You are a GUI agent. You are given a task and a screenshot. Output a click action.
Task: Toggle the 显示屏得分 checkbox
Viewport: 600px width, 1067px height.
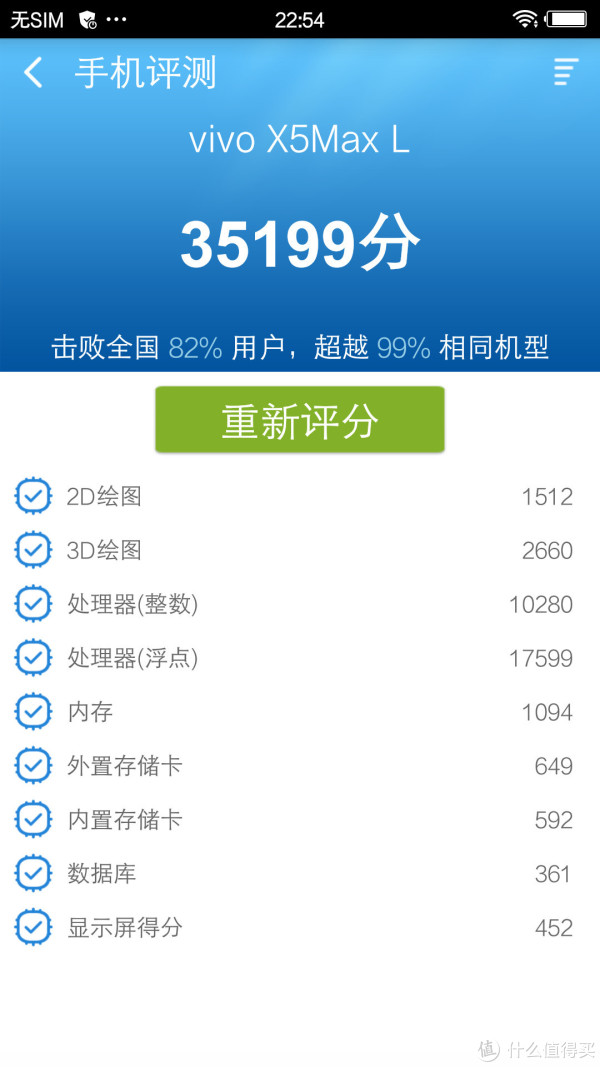33,927
